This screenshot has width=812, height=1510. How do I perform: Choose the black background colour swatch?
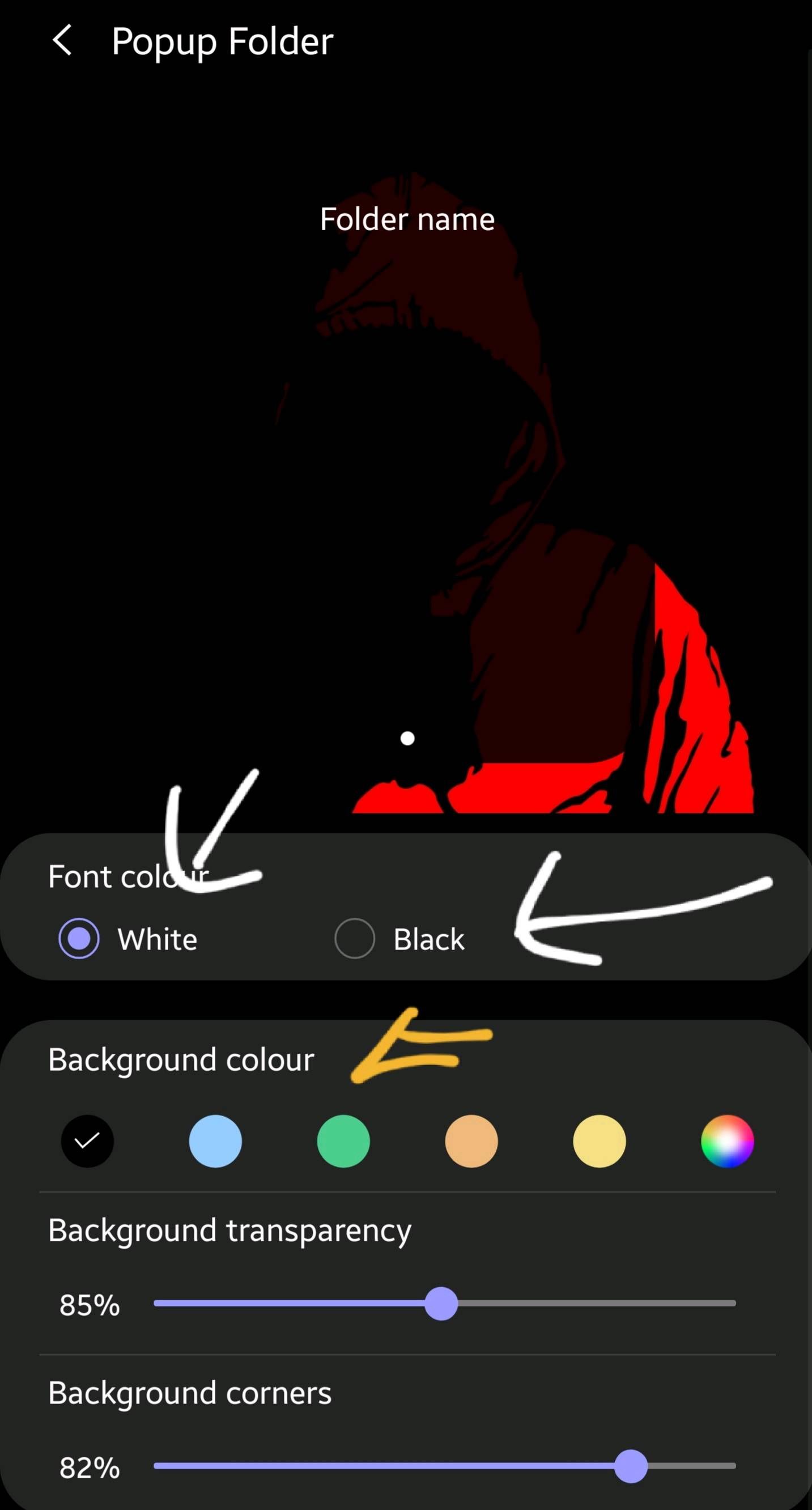point(87,1142)
